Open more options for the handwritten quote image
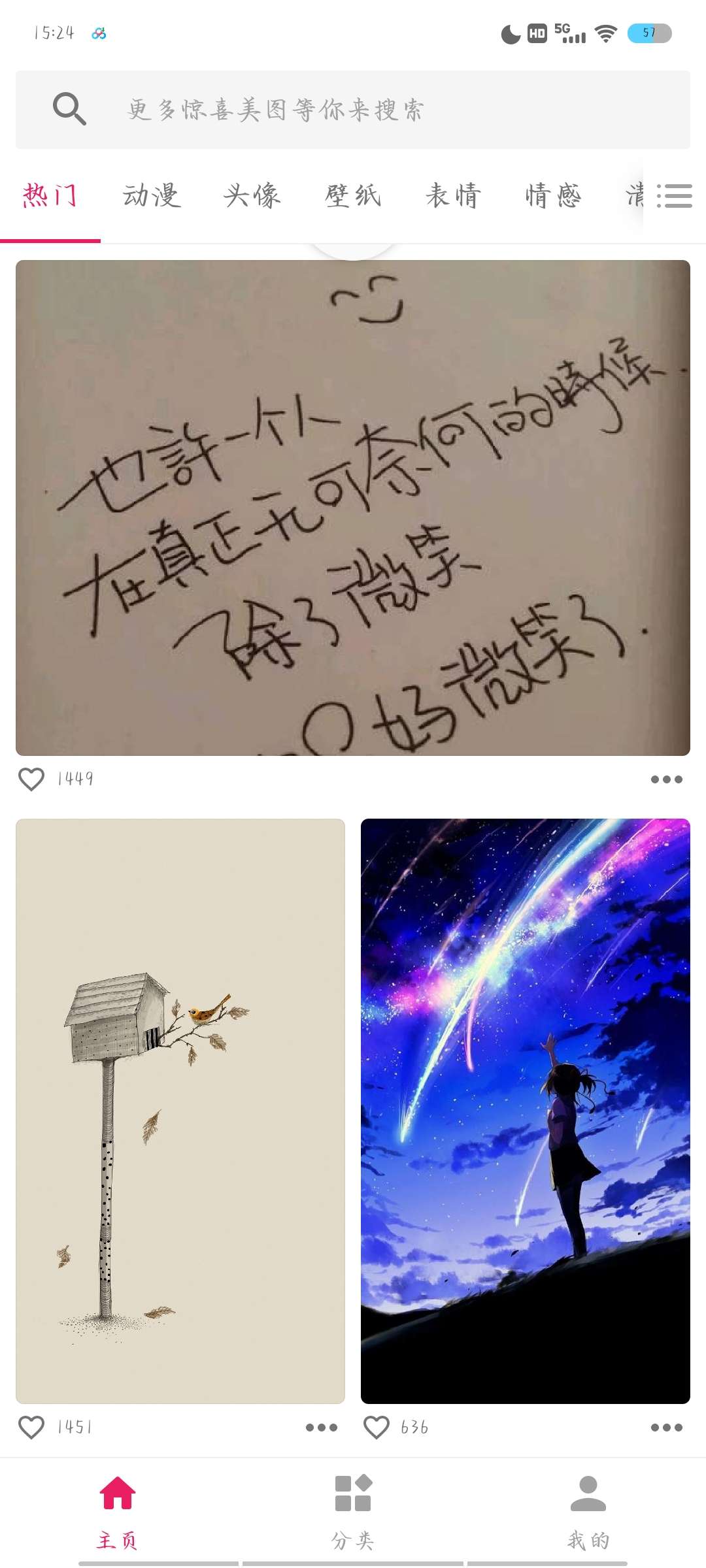 coord(666,779)
